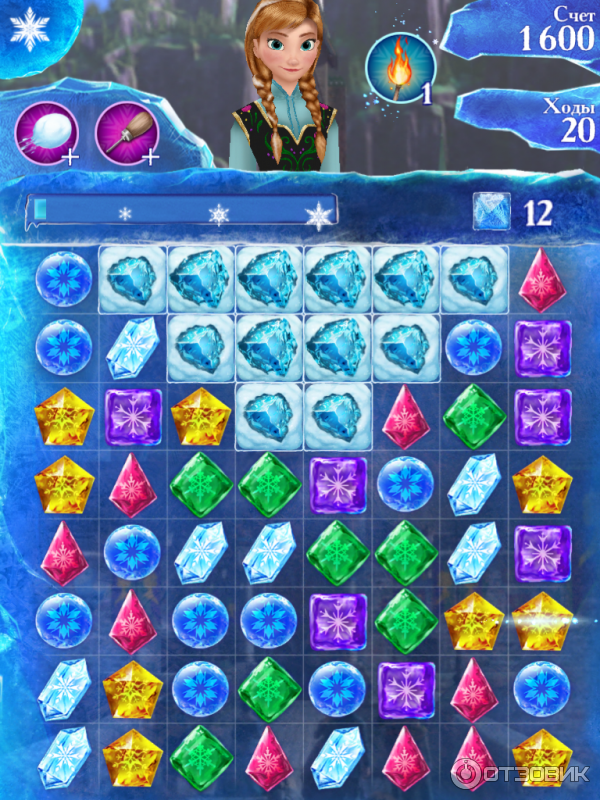600x800 pixels.
Task: Open the snowflake menu button
Action: point(28,28)
